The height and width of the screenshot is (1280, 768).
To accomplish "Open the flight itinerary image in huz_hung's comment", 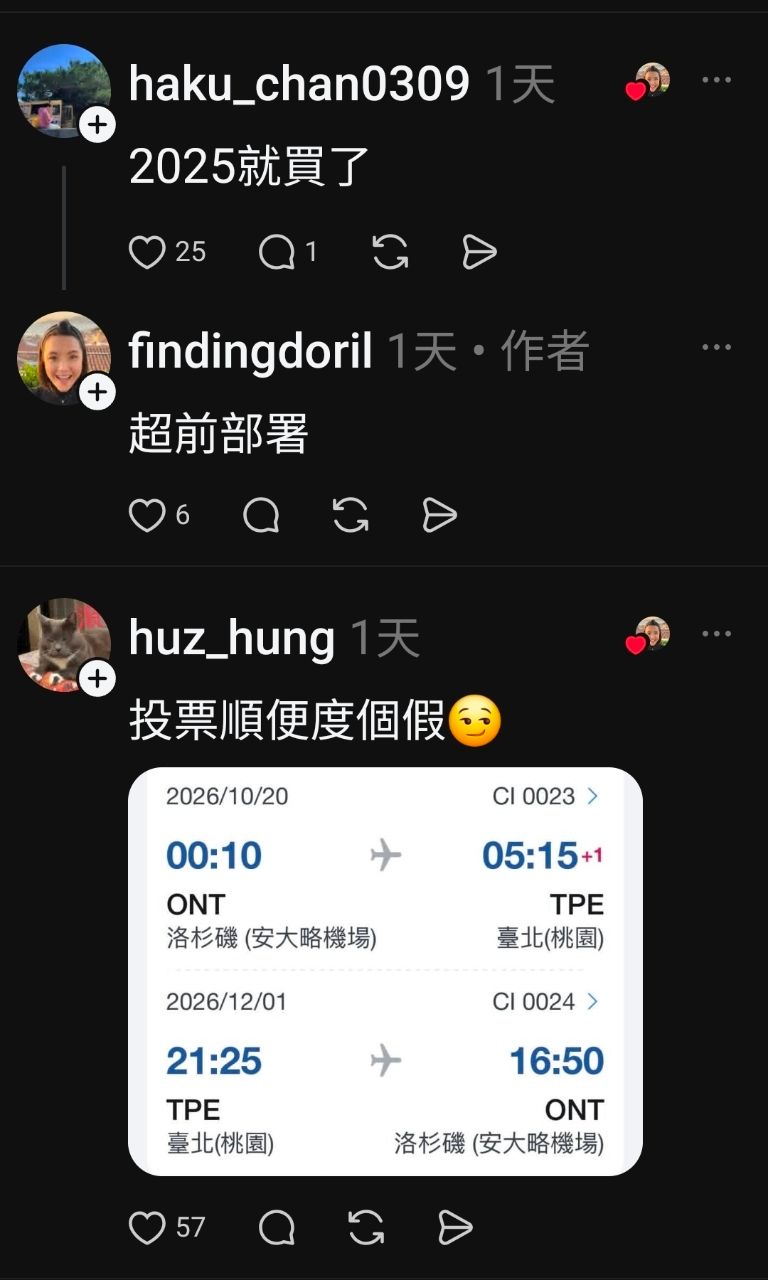I will tap(385, 971).
